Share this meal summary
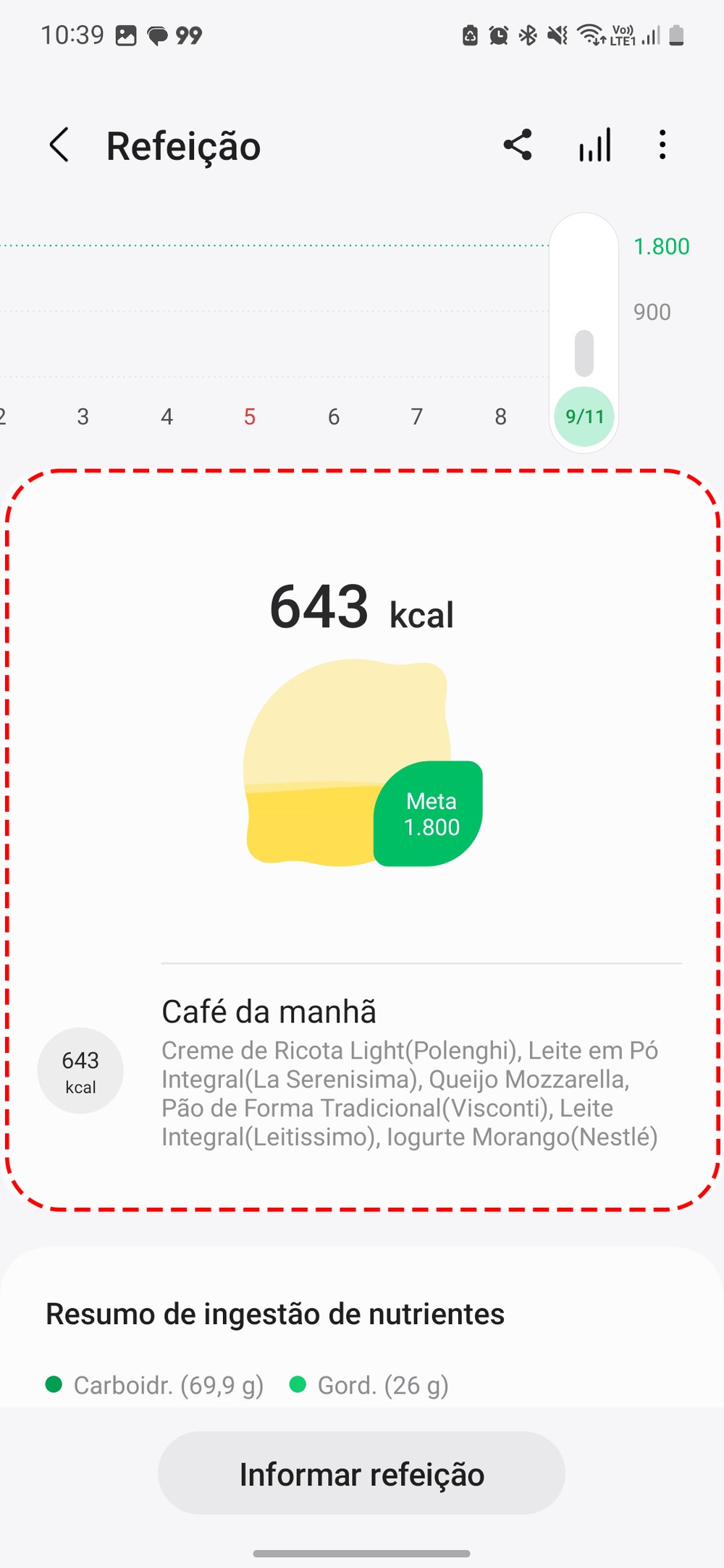The width and height of the screenshot is (724, 1568). (518, 145)
